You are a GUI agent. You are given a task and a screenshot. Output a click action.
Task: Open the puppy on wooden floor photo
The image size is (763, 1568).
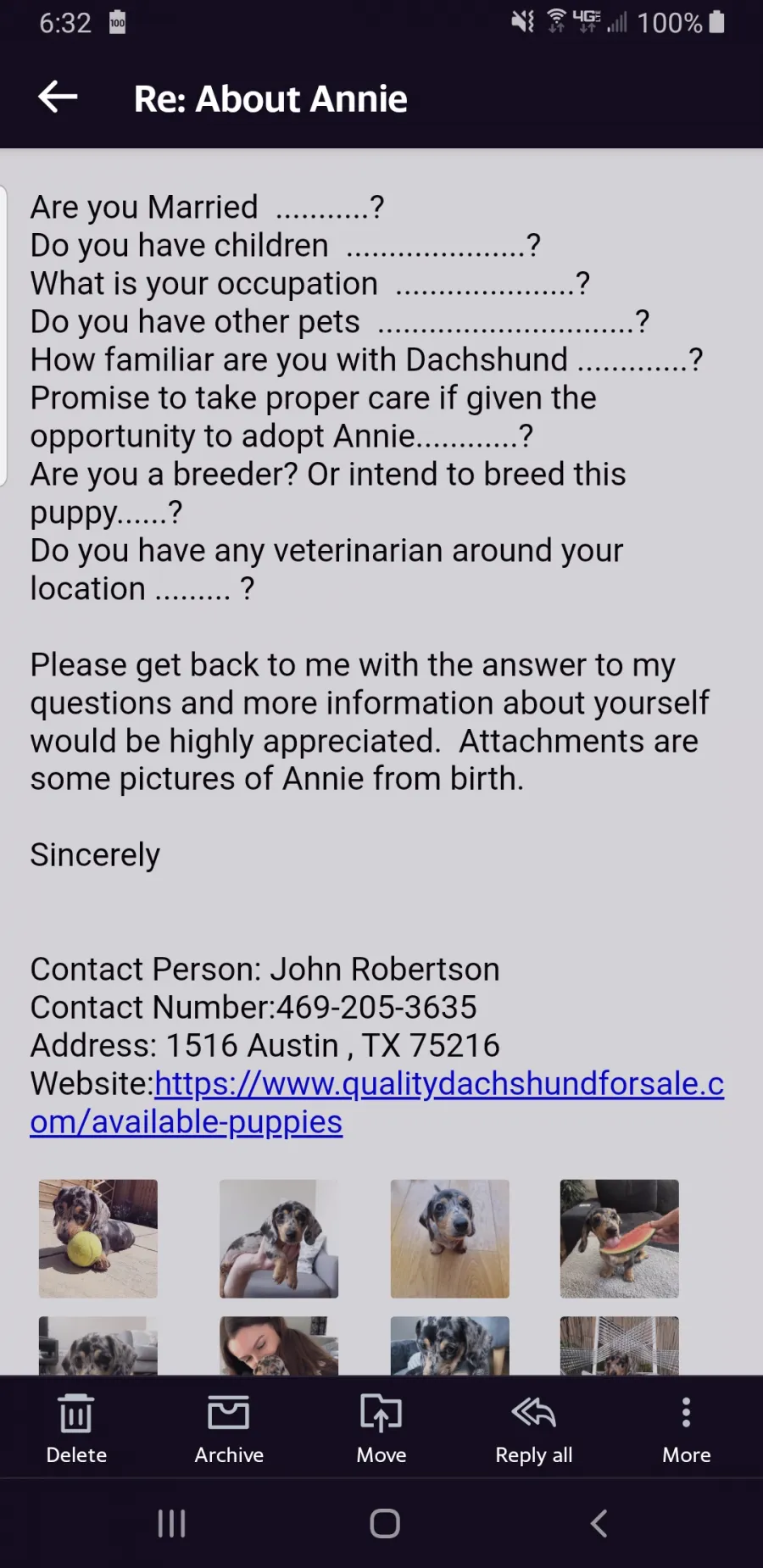pyautogui.click(x=450, y=1238)
